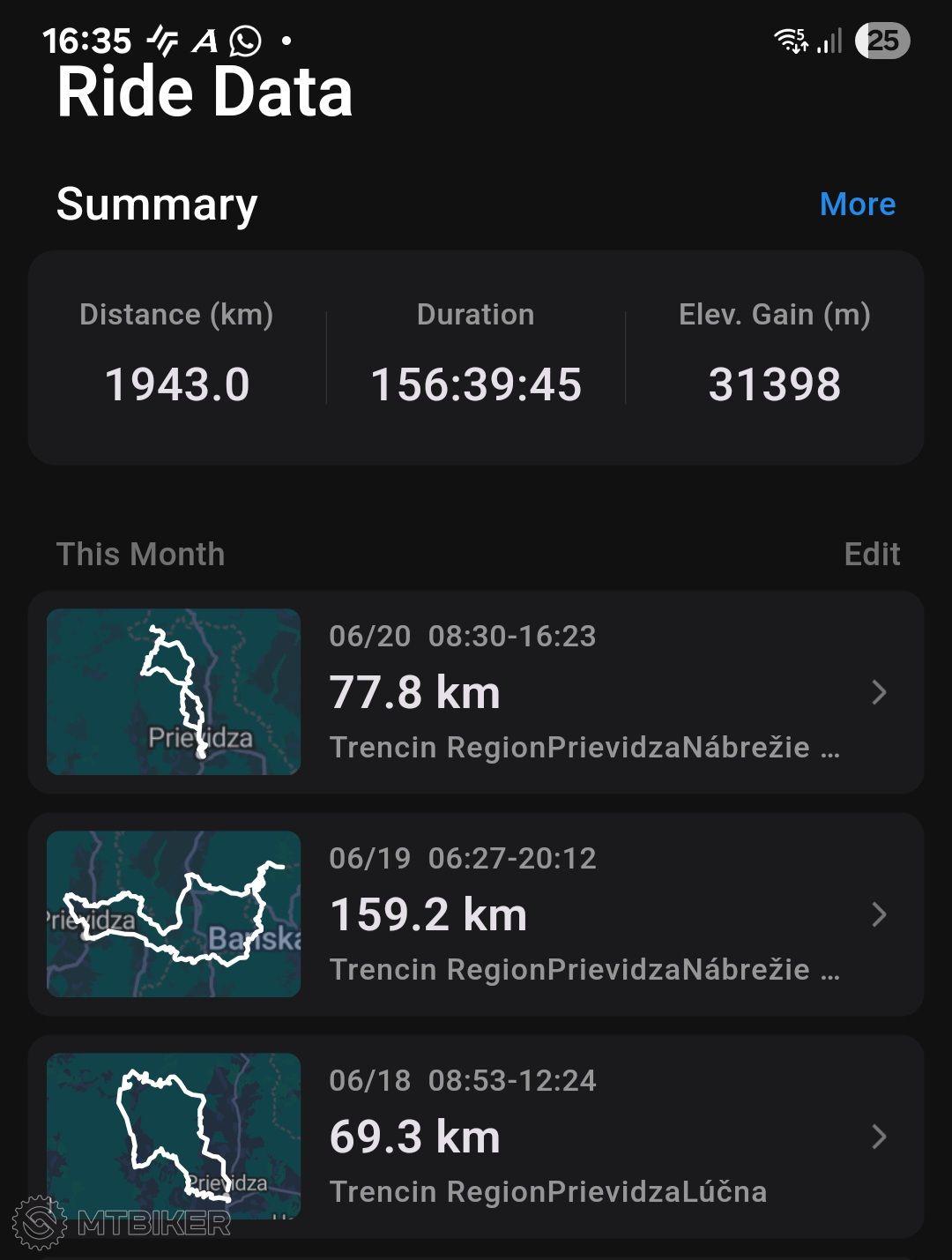Open the 06/20 ride of 77.8 km
Image resolution: width=952 pixels, height=1260 pixels.
[476, 692]
